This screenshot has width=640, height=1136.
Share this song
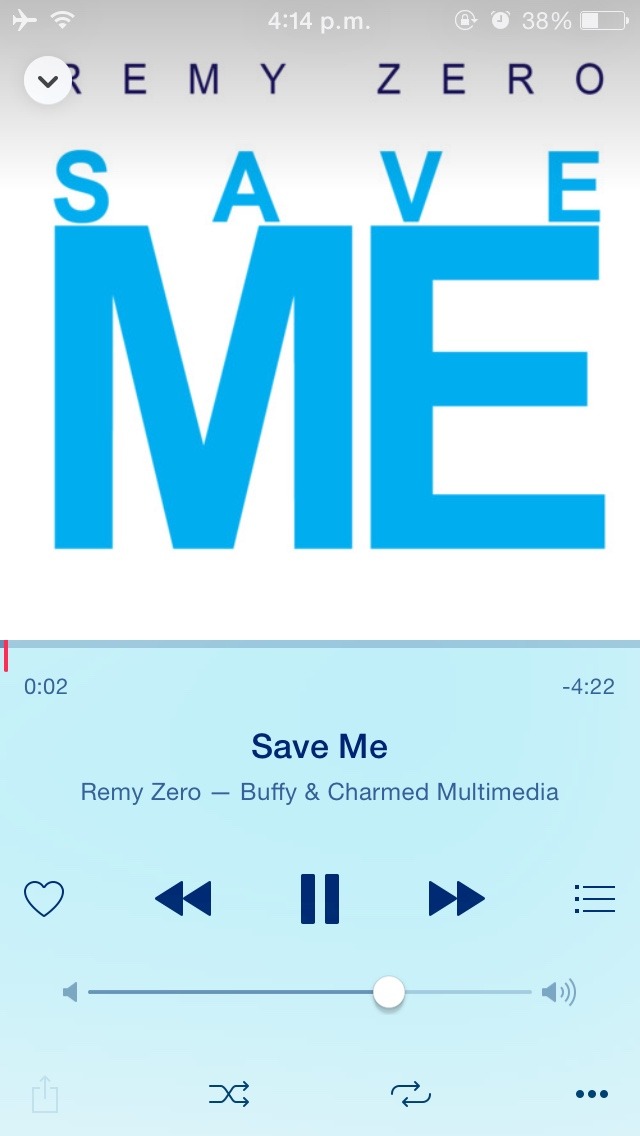[44, 1093]
